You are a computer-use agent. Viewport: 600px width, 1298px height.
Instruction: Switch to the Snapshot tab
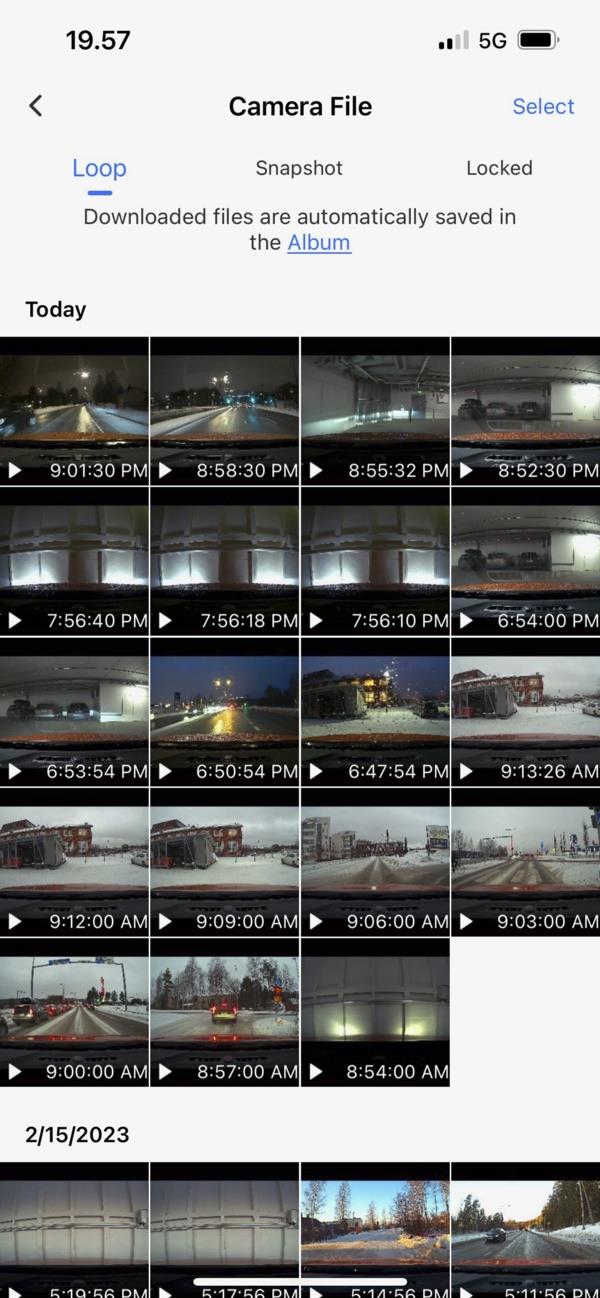click(299, 168)
